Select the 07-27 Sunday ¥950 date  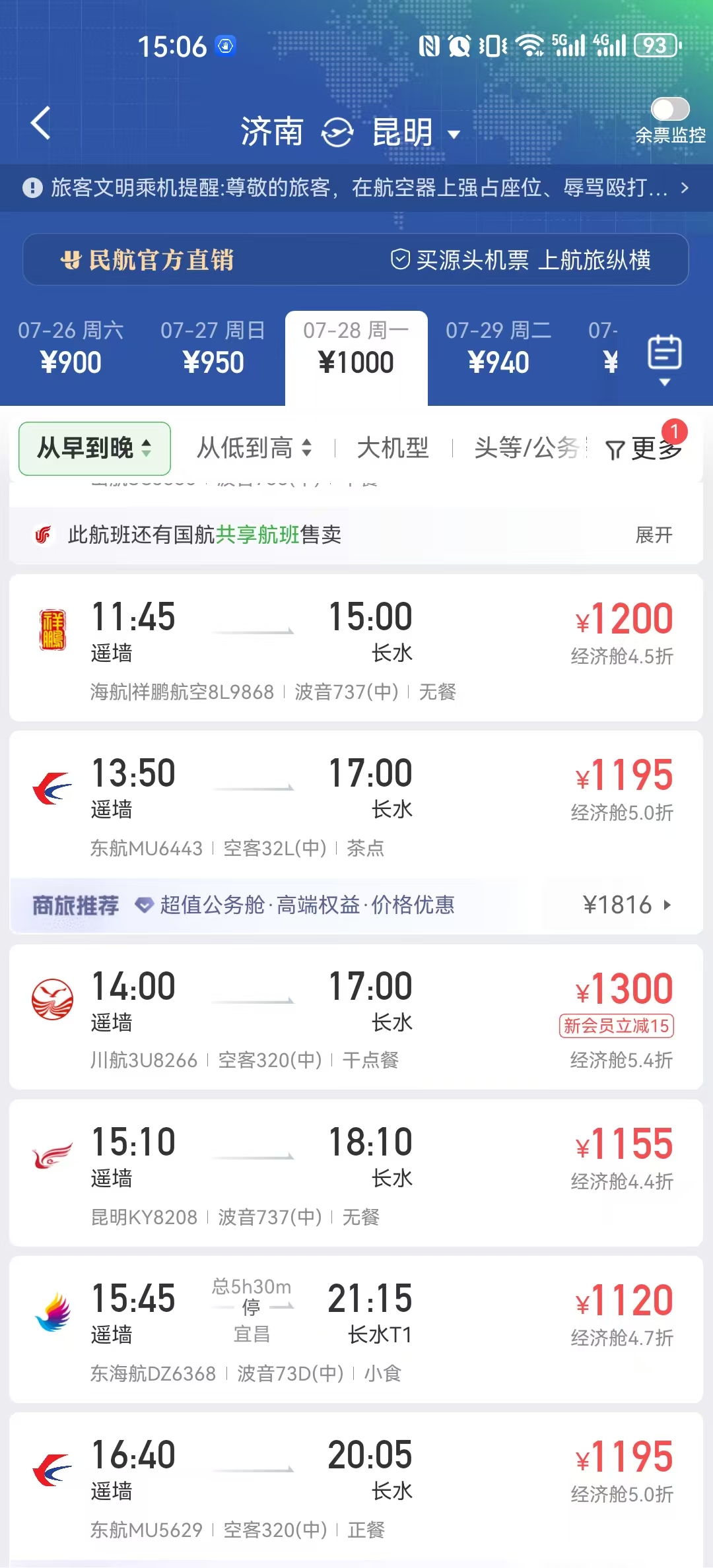pyautogui.click(x=213, y=348)
